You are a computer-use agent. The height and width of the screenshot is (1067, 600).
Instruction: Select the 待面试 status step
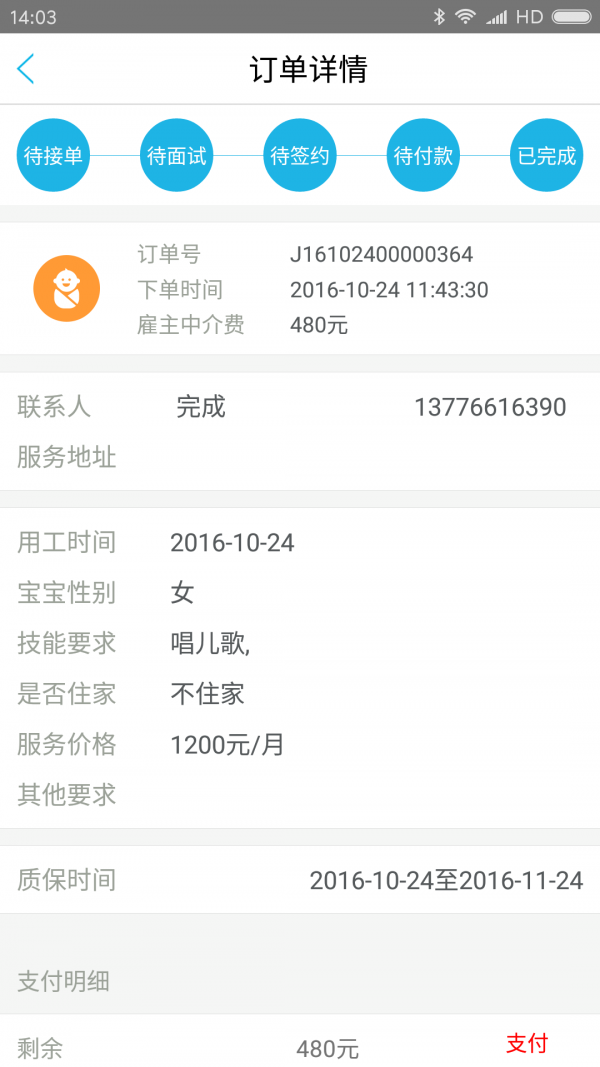click(177, 156)
